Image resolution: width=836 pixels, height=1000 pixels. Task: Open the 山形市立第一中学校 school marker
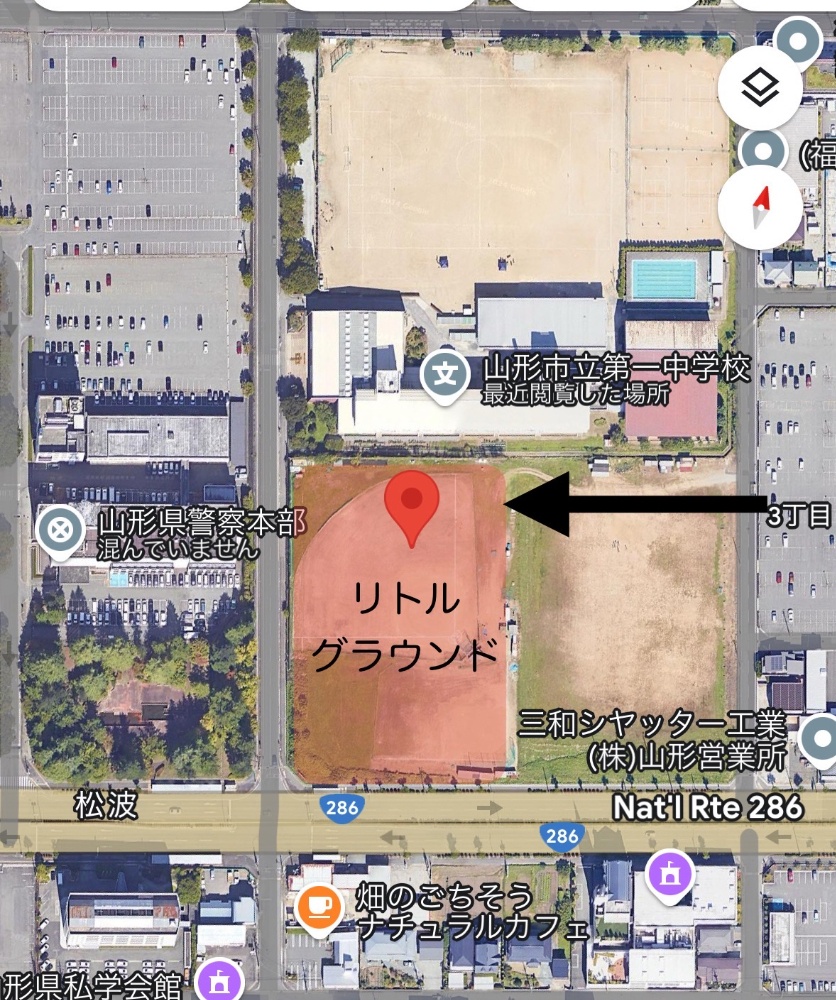[445, 374]
